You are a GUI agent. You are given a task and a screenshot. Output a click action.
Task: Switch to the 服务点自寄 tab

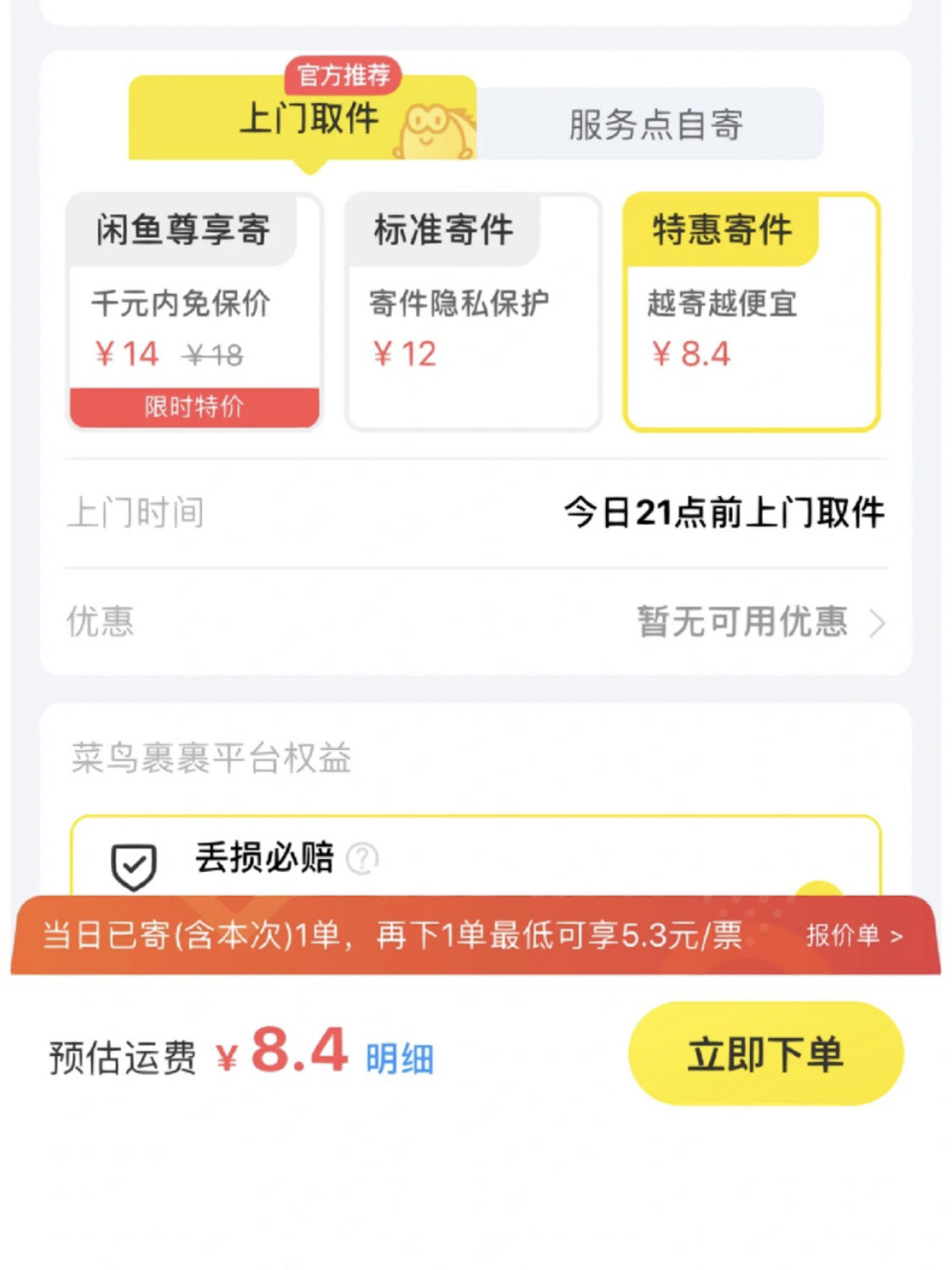tap(656, 125)
